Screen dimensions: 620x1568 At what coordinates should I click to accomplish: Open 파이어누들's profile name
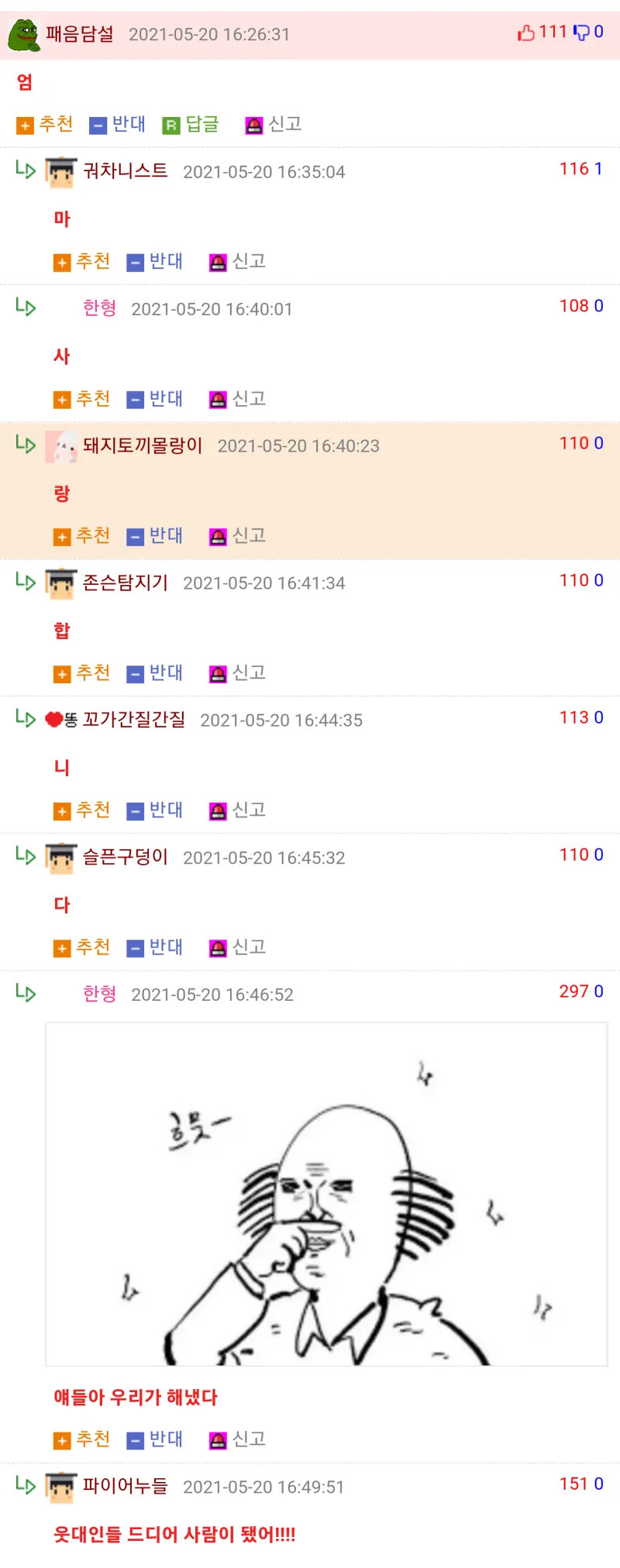coord(125,1486)
